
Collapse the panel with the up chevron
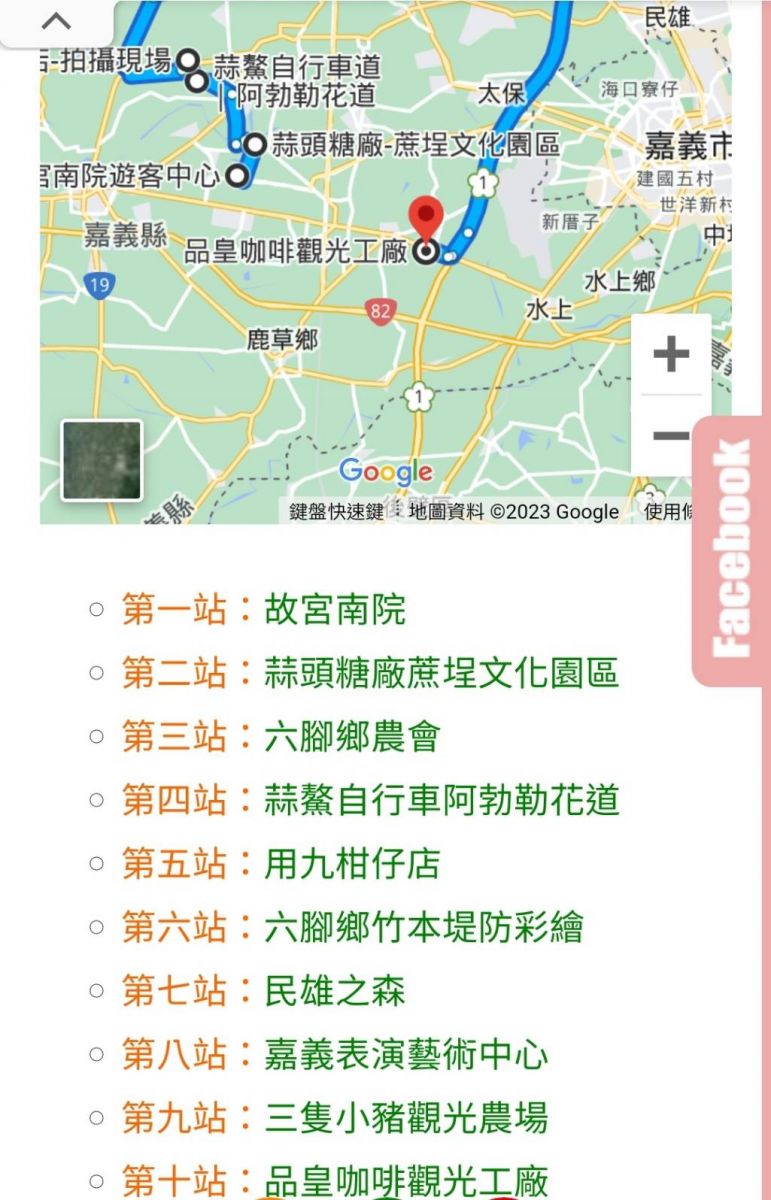[57, 22]
